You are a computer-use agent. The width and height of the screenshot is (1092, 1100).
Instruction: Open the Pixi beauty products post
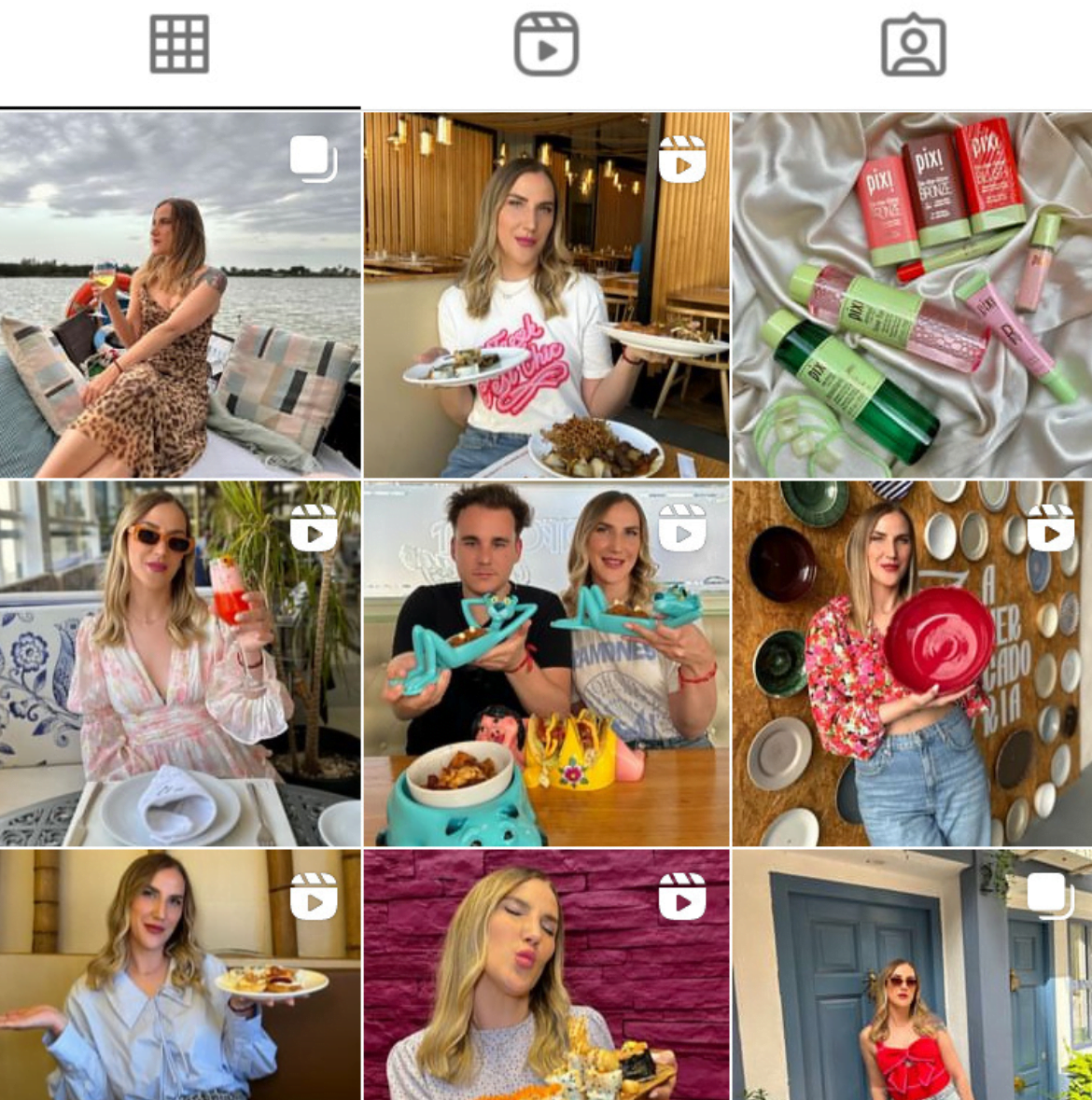coord(912,295)
